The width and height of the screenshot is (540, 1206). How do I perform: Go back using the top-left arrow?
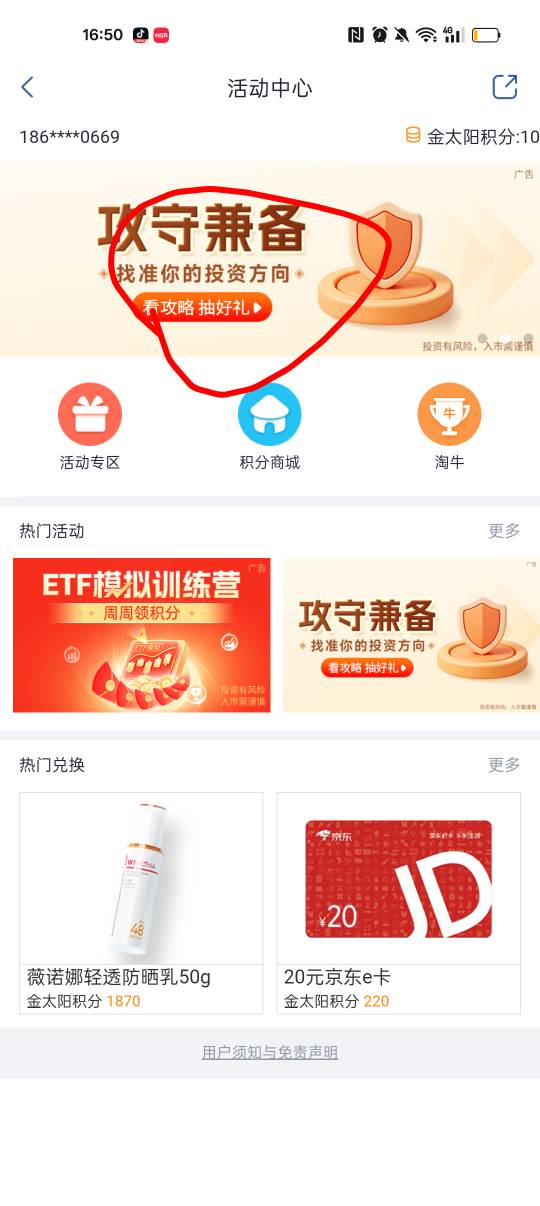[x=27, y=88]
